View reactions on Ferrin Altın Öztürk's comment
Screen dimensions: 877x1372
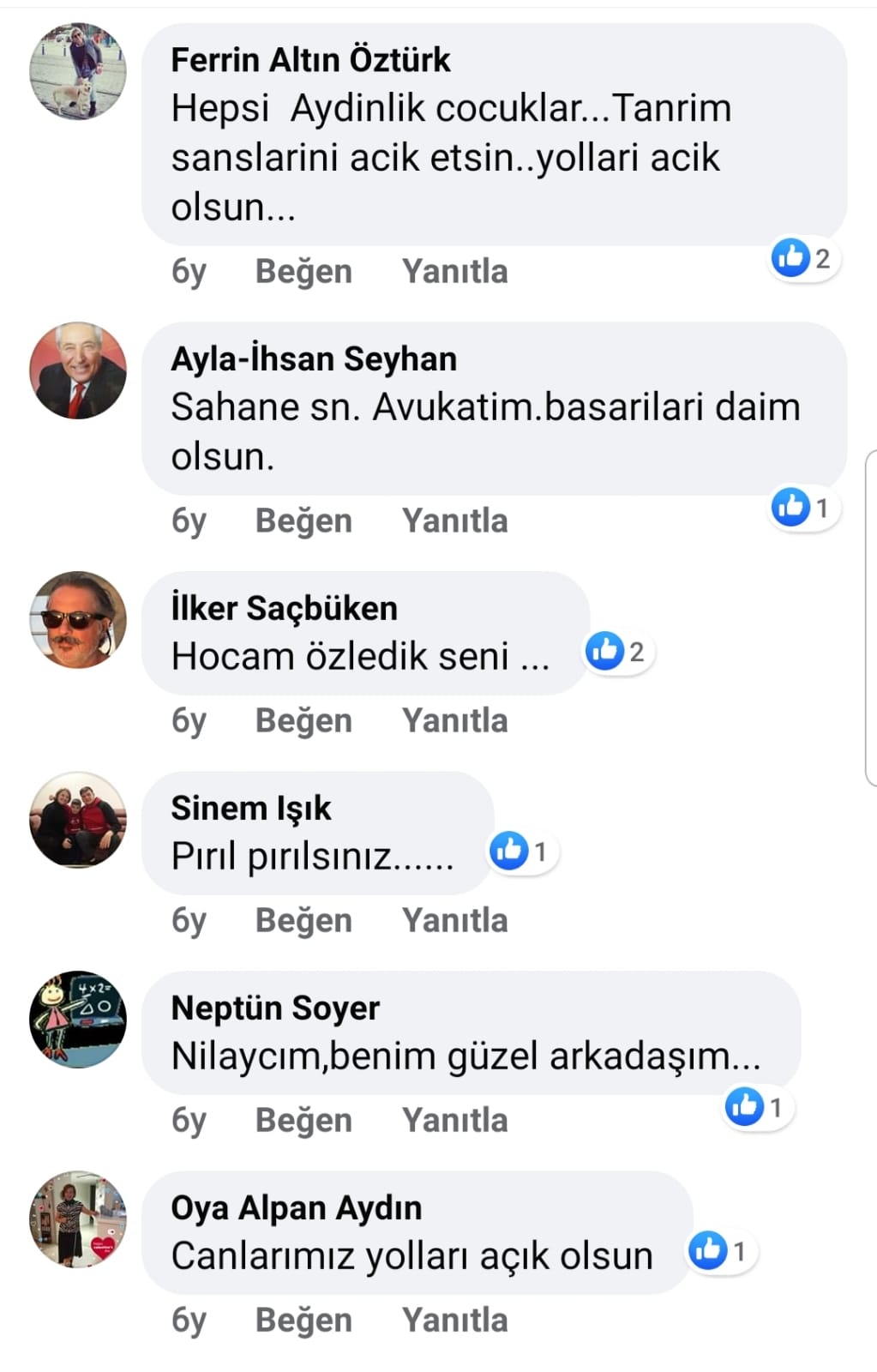coord(803,258)
